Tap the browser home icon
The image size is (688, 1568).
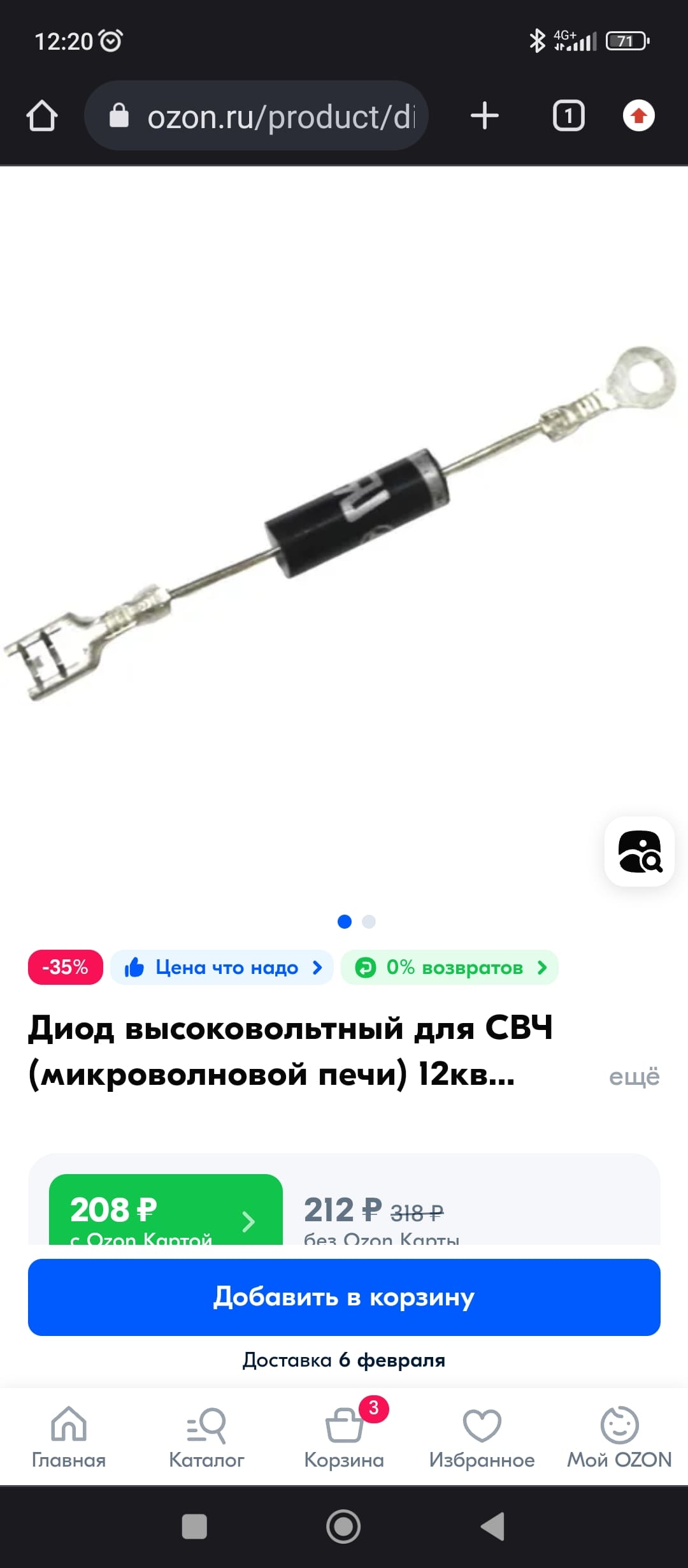[42, 116]
